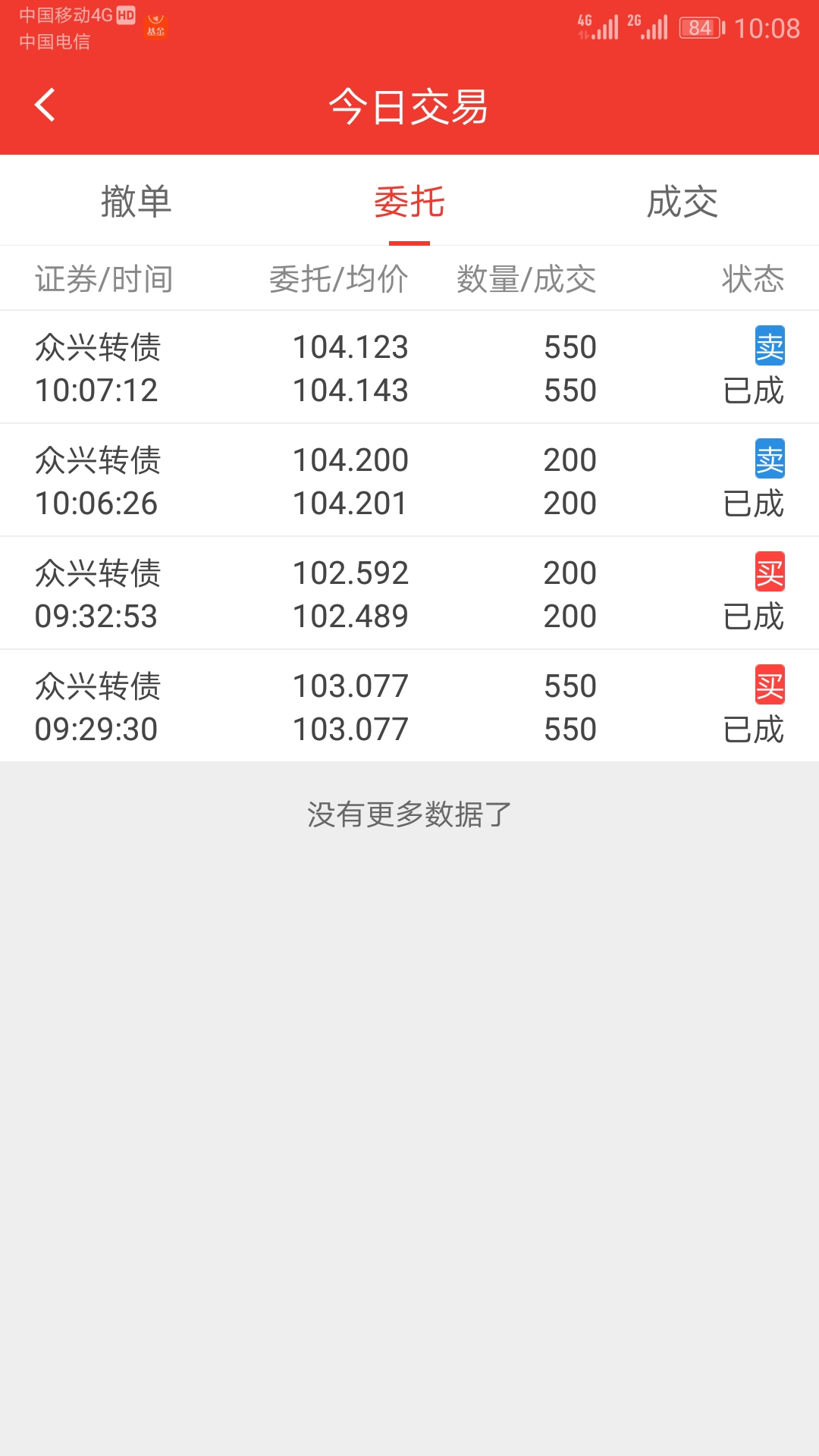The width and height of the screenshot is (819, 1456).
Task: Open the 众兴转债 order at 10:07:12
Action: (x=409, y=368)
